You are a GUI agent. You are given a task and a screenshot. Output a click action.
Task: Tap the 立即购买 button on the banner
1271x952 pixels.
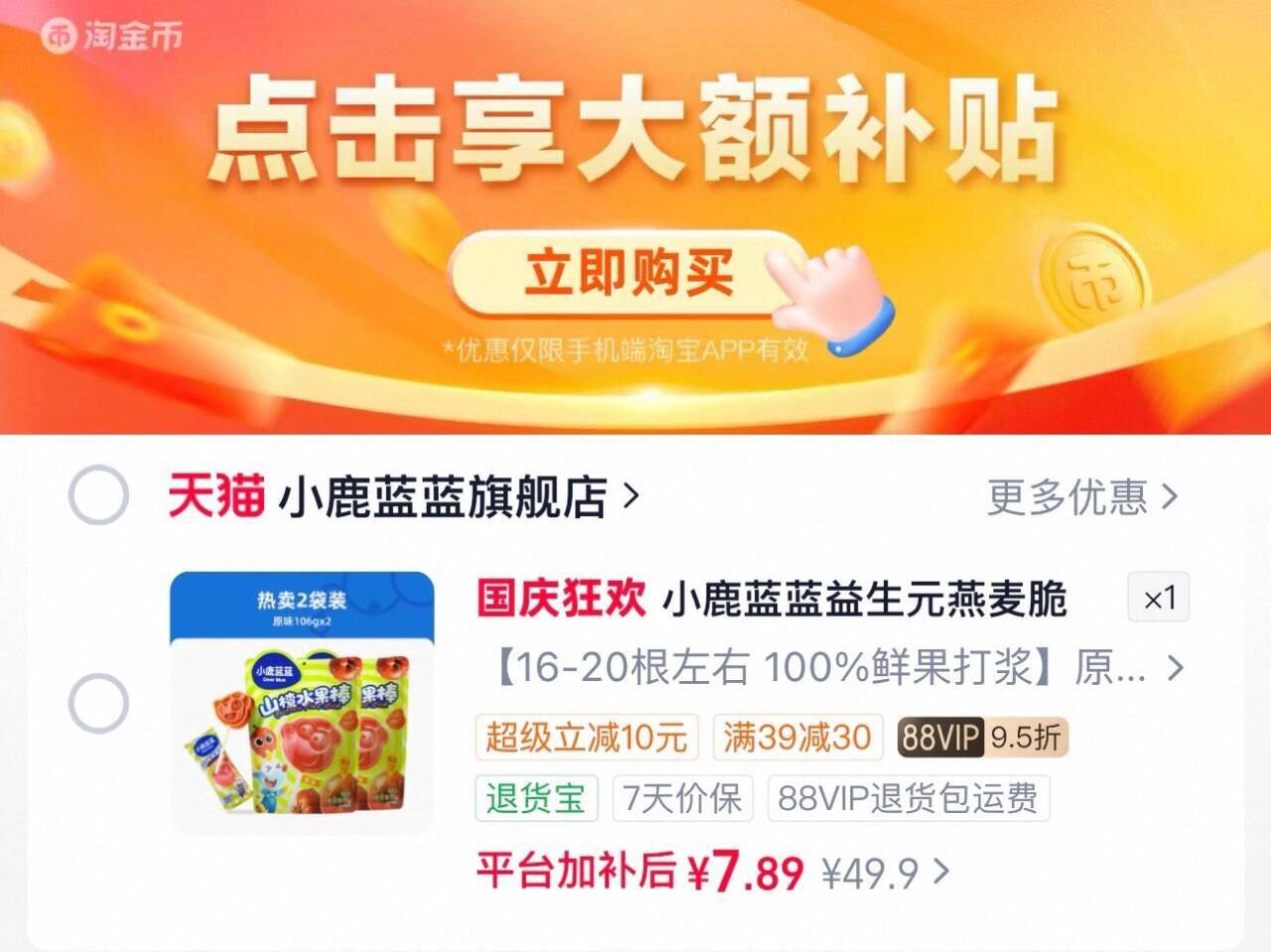(628, 273)
